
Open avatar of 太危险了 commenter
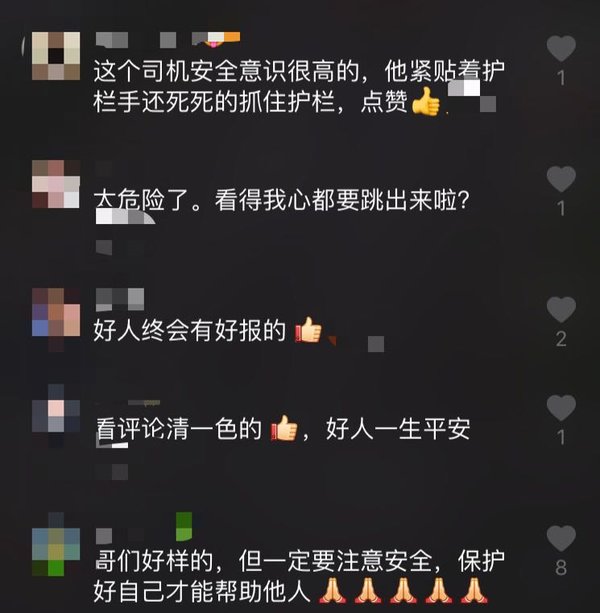56,185
